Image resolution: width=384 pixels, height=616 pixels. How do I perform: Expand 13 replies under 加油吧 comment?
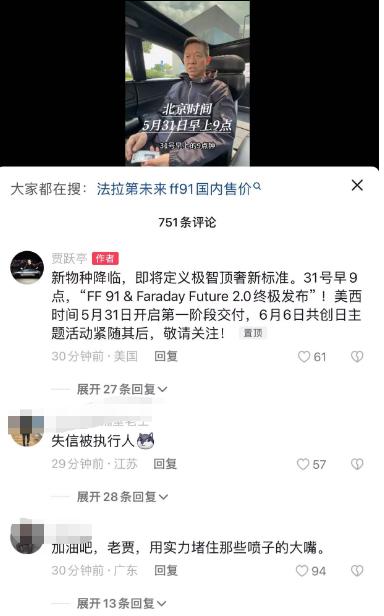[x=121, y=603]
